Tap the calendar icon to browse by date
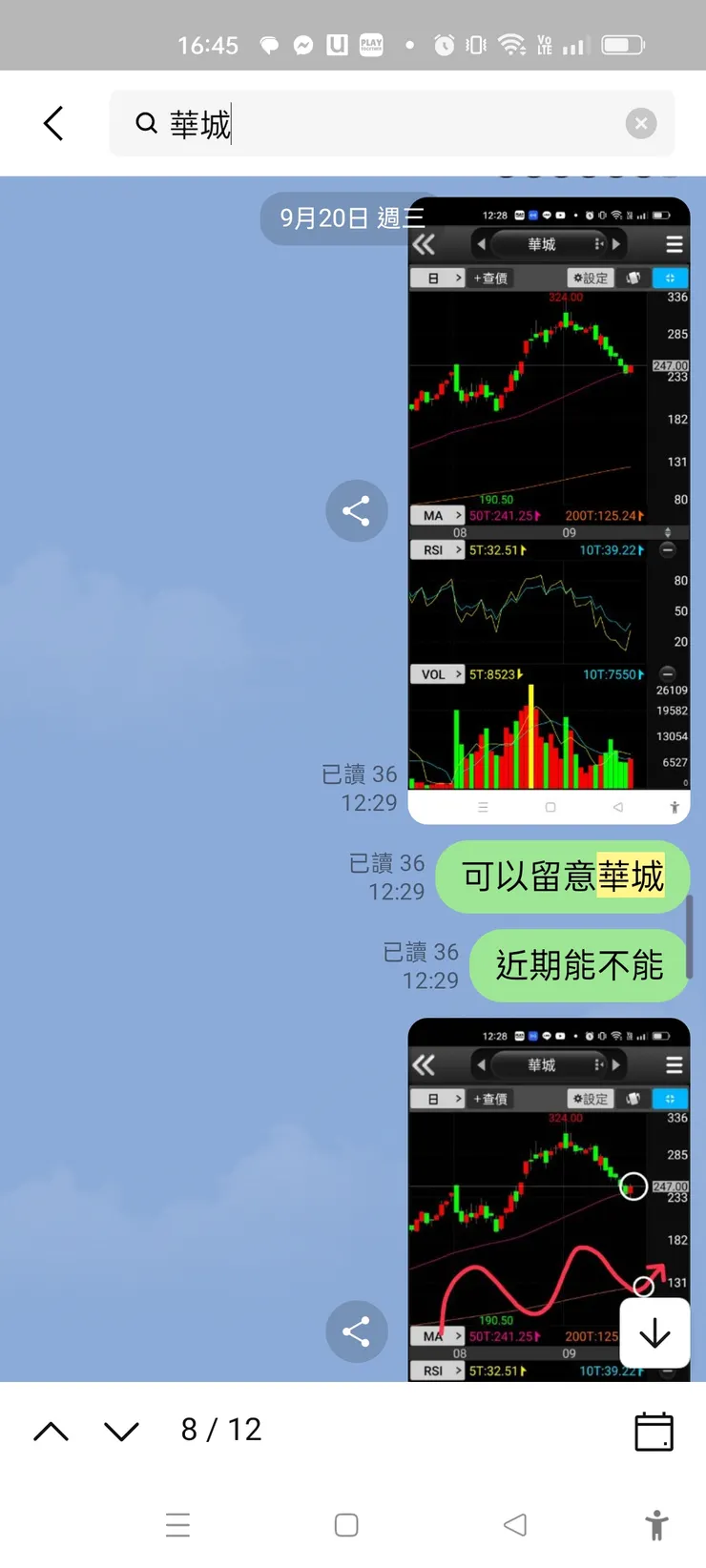Image resolution: width=706 pixels, height=1568 pixels. [x=654, y=1431]
